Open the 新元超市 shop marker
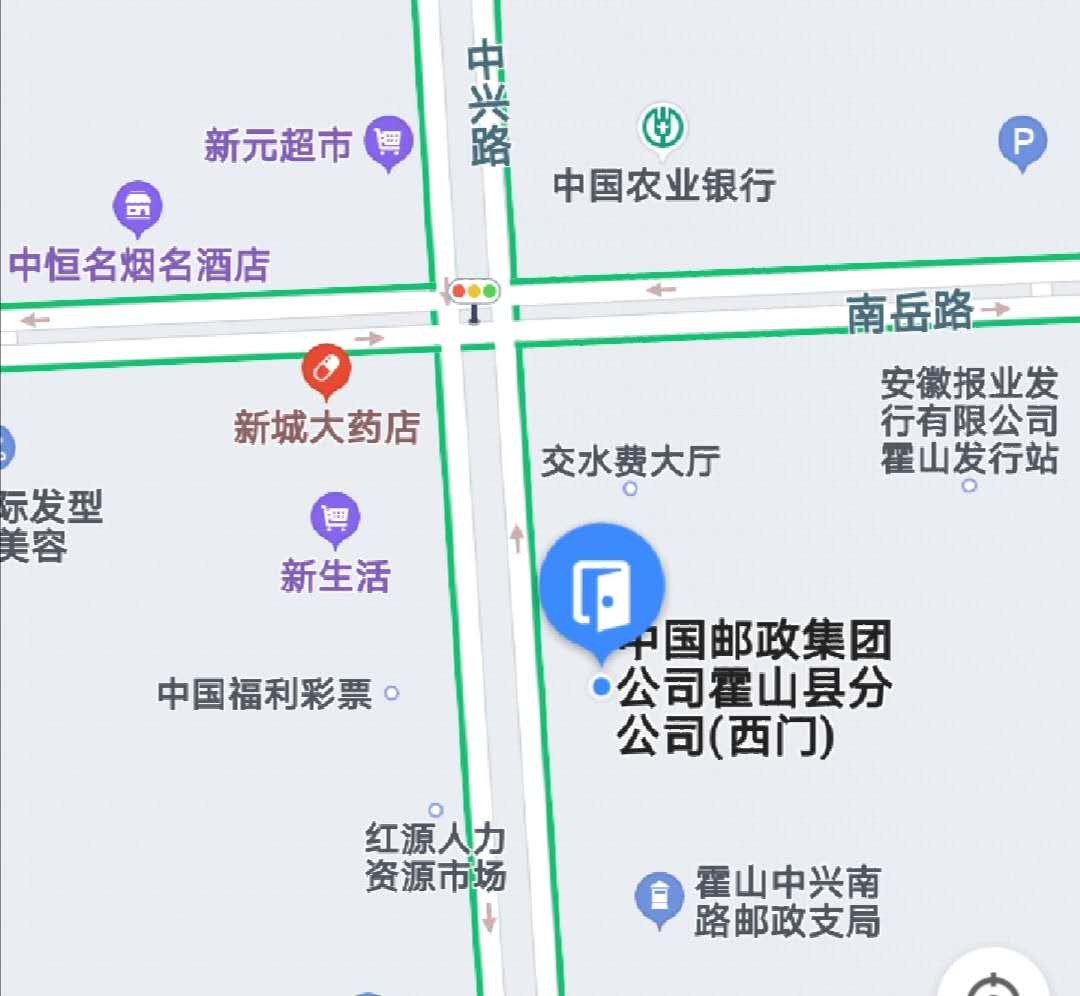This screenshot has width=1080, height=996. (388, 142)
